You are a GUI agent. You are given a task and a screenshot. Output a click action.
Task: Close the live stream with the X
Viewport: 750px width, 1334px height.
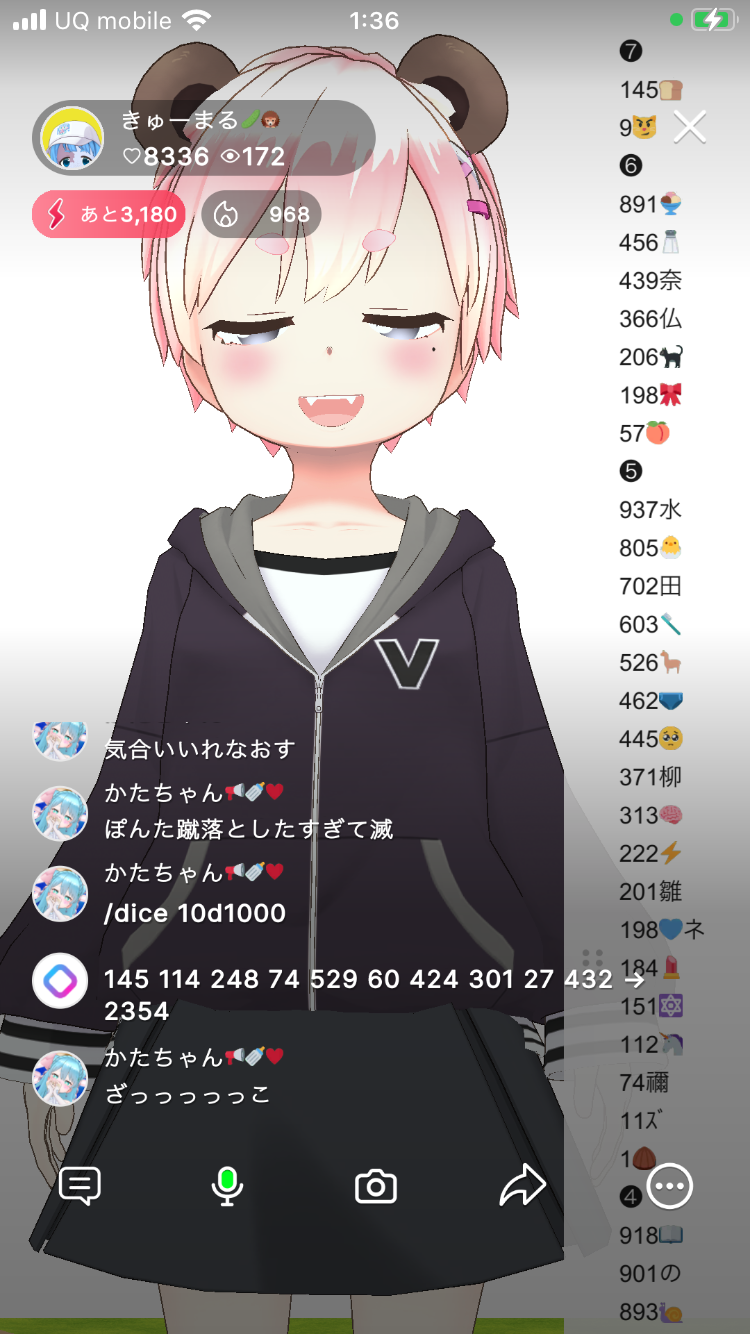[690, 127]
